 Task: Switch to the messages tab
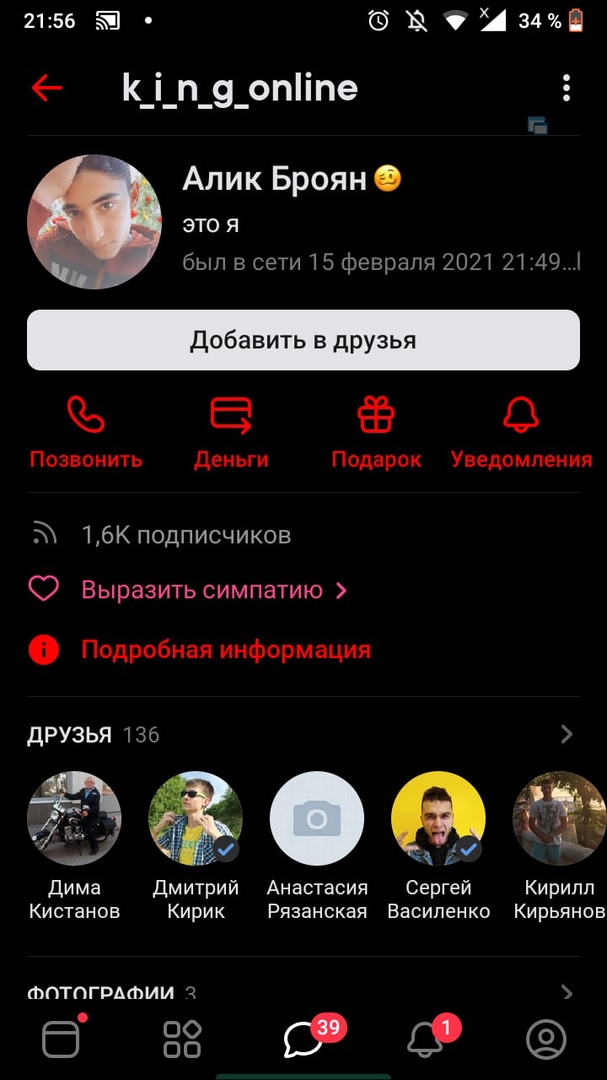(x=302, y=1040)
